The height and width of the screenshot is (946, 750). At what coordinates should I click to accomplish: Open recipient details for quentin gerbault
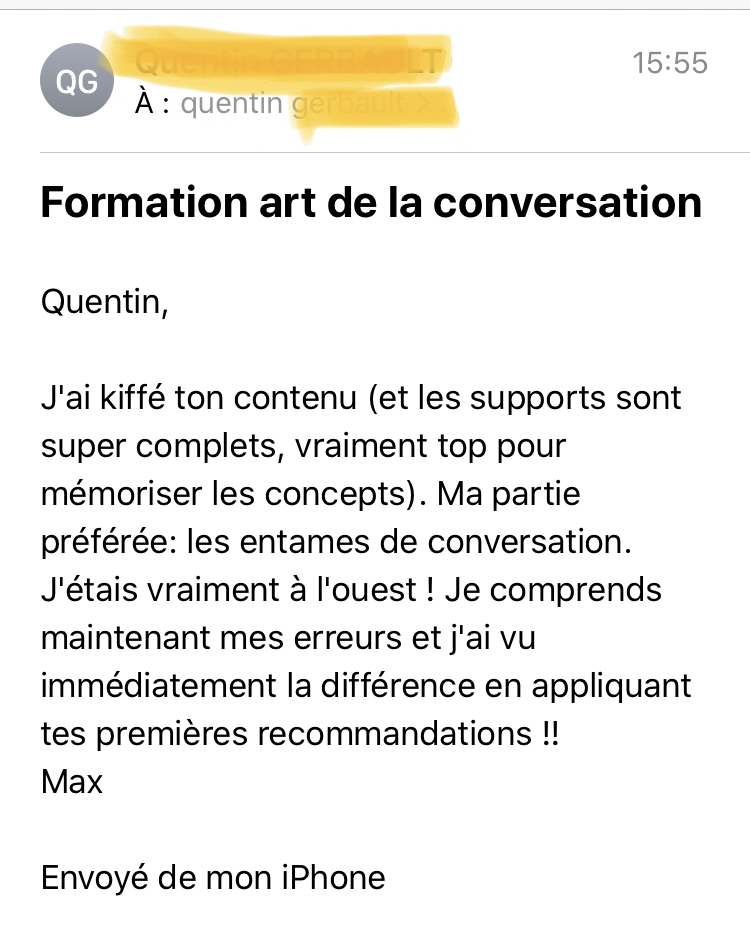click(x=300, y=103)
